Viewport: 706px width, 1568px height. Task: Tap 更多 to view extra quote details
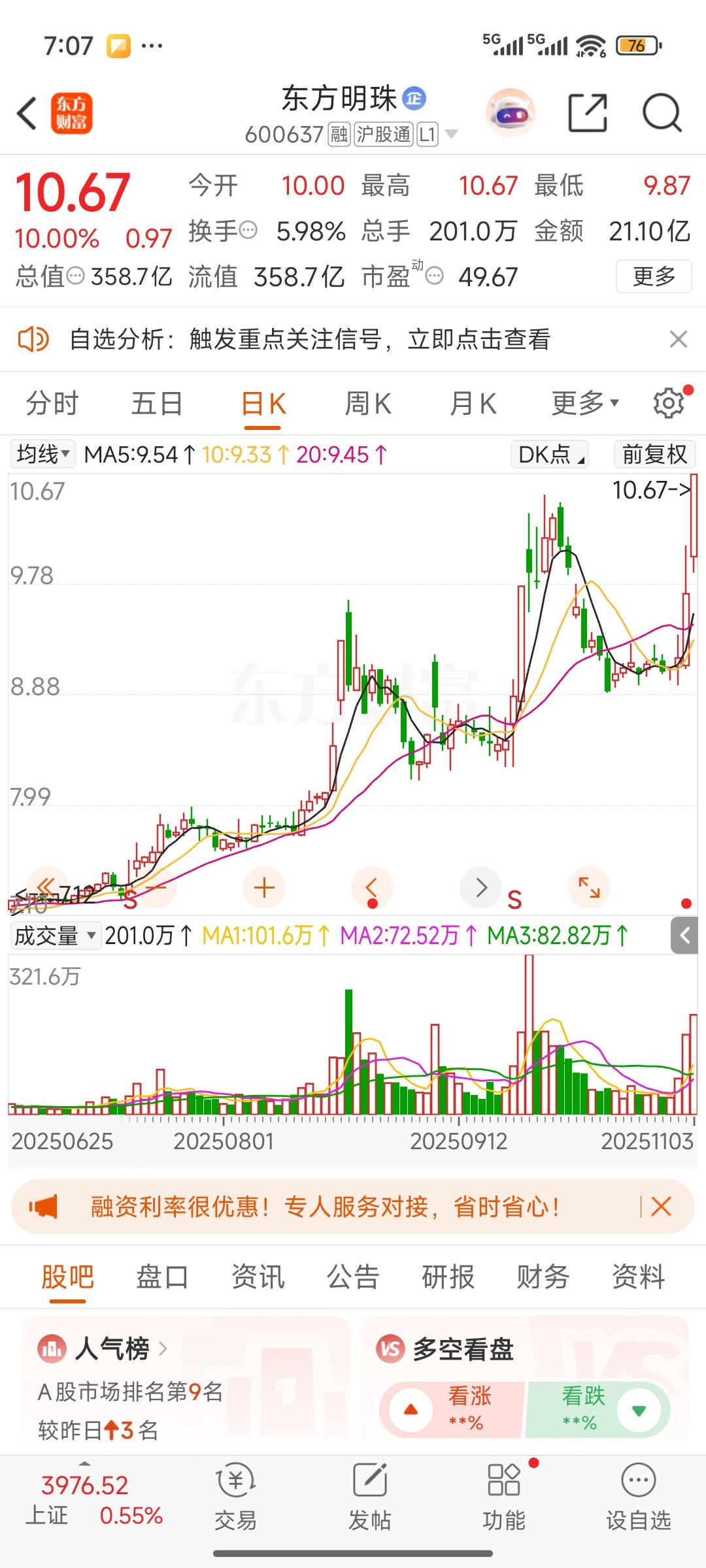(653, 276)
